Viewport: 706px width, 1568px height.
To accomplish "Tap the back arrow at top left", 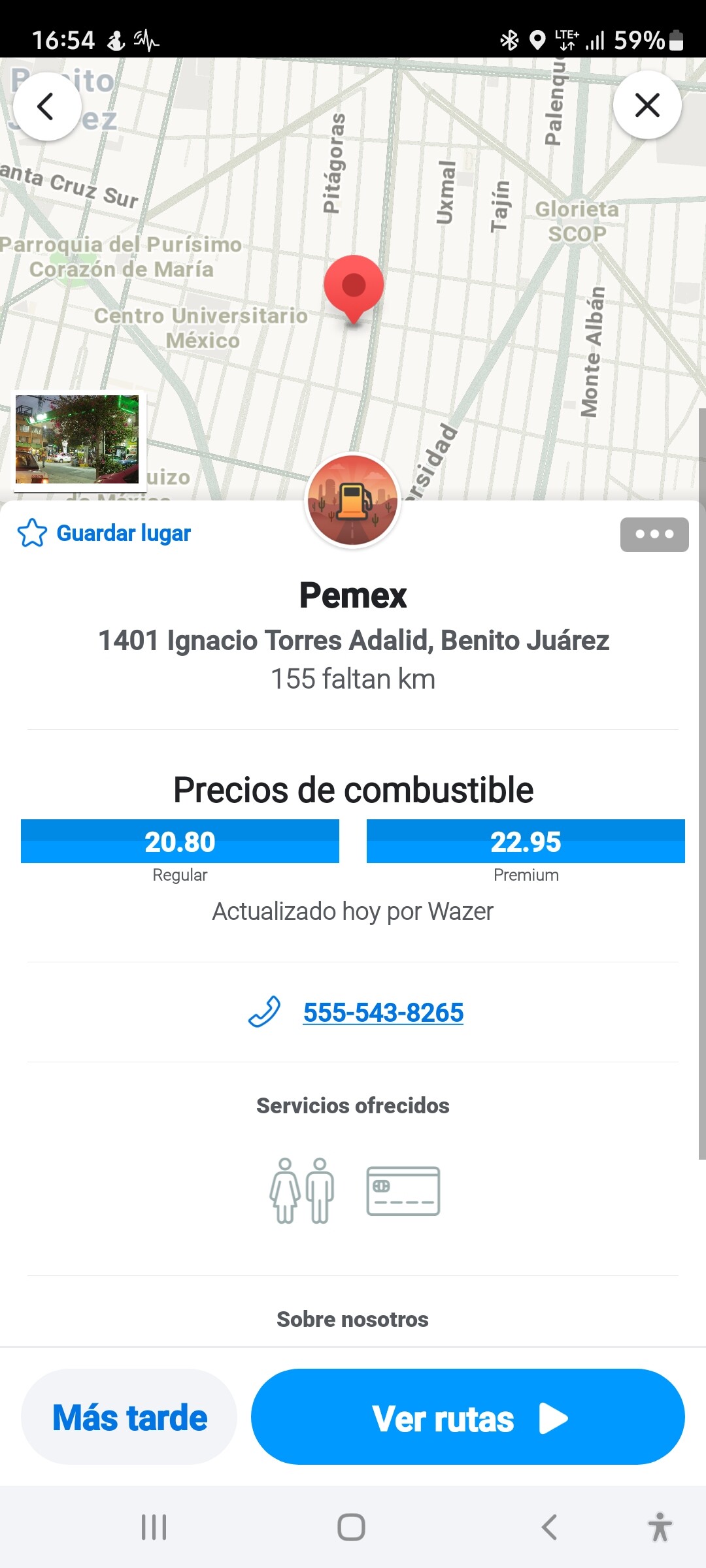I will point(46,106).
